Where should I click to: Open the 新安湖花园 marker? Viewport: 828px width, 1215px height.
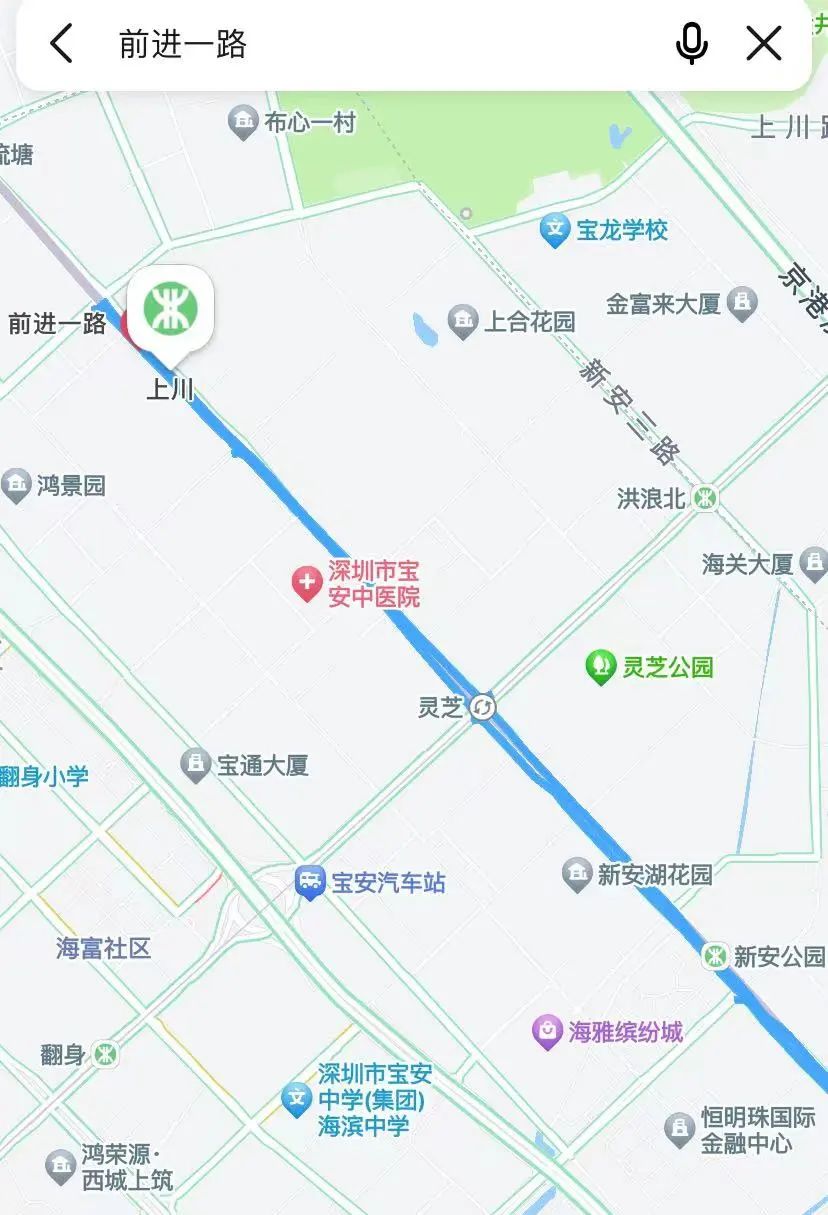577,874
